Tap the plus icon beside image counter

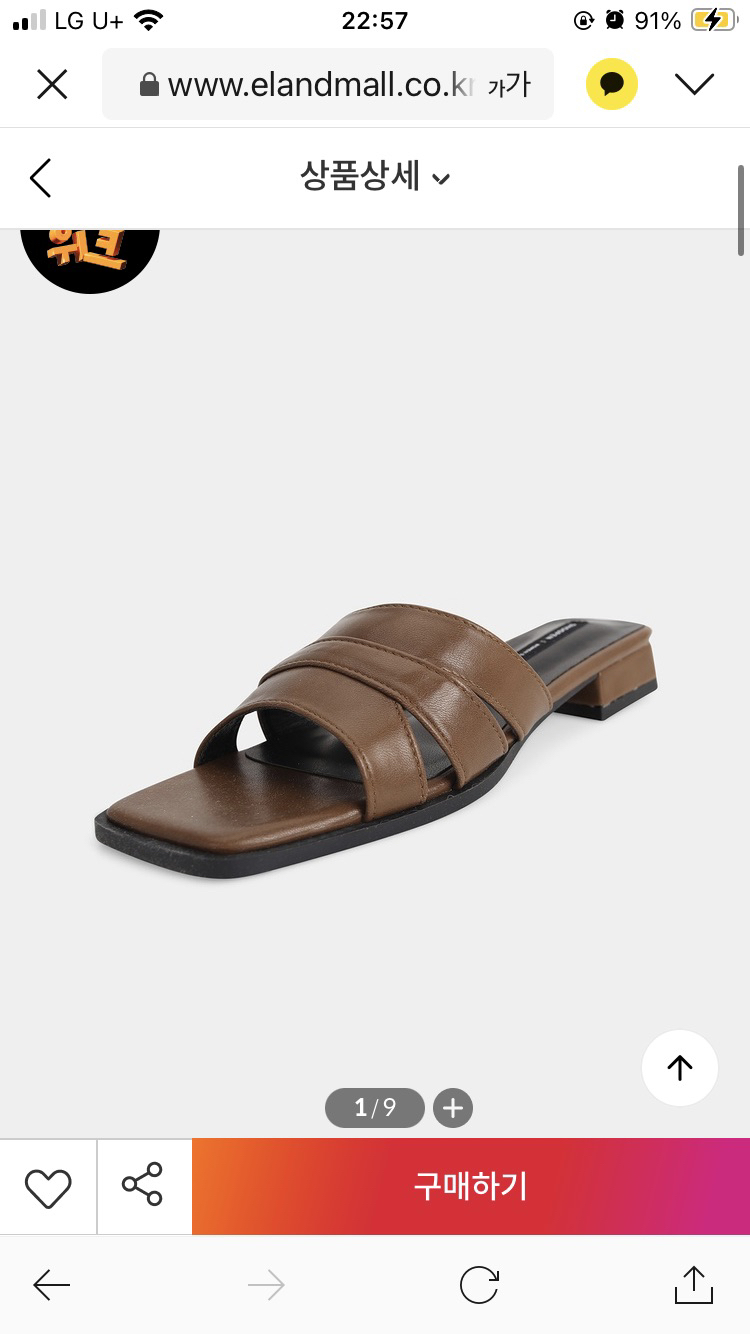(453, 1108)
